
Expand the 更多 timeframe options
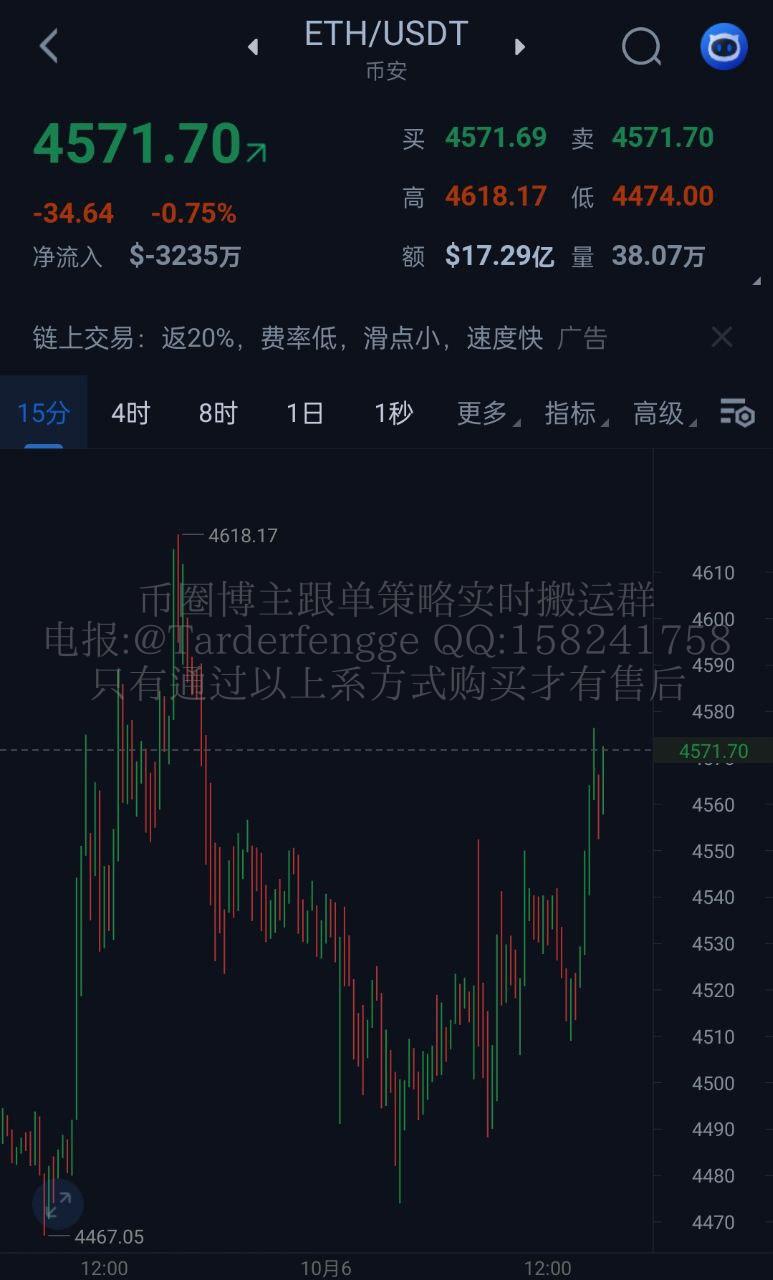point(485,413)
